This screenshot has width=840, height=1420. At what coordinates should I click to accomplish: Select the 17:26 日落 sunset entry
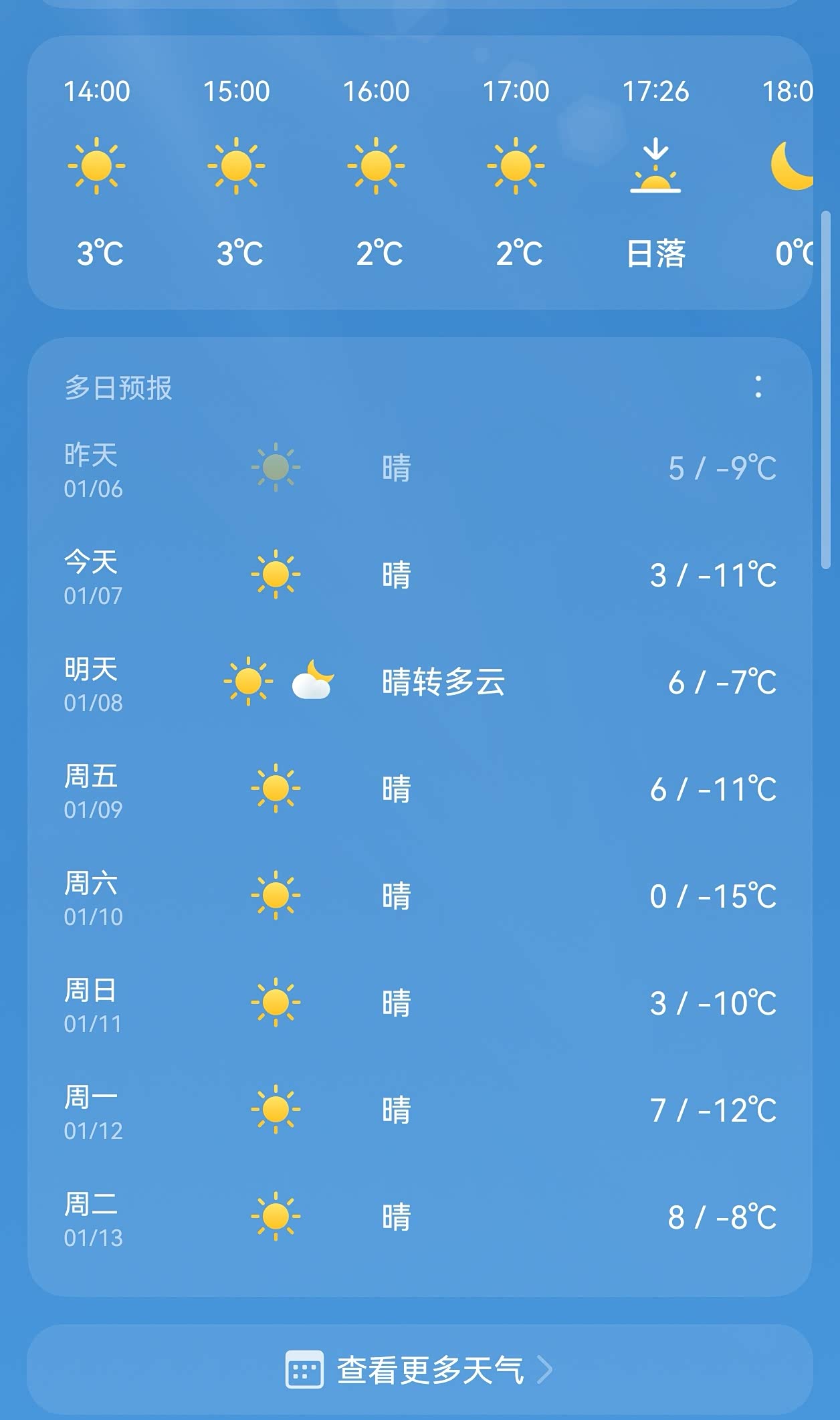tap(656, 173)
